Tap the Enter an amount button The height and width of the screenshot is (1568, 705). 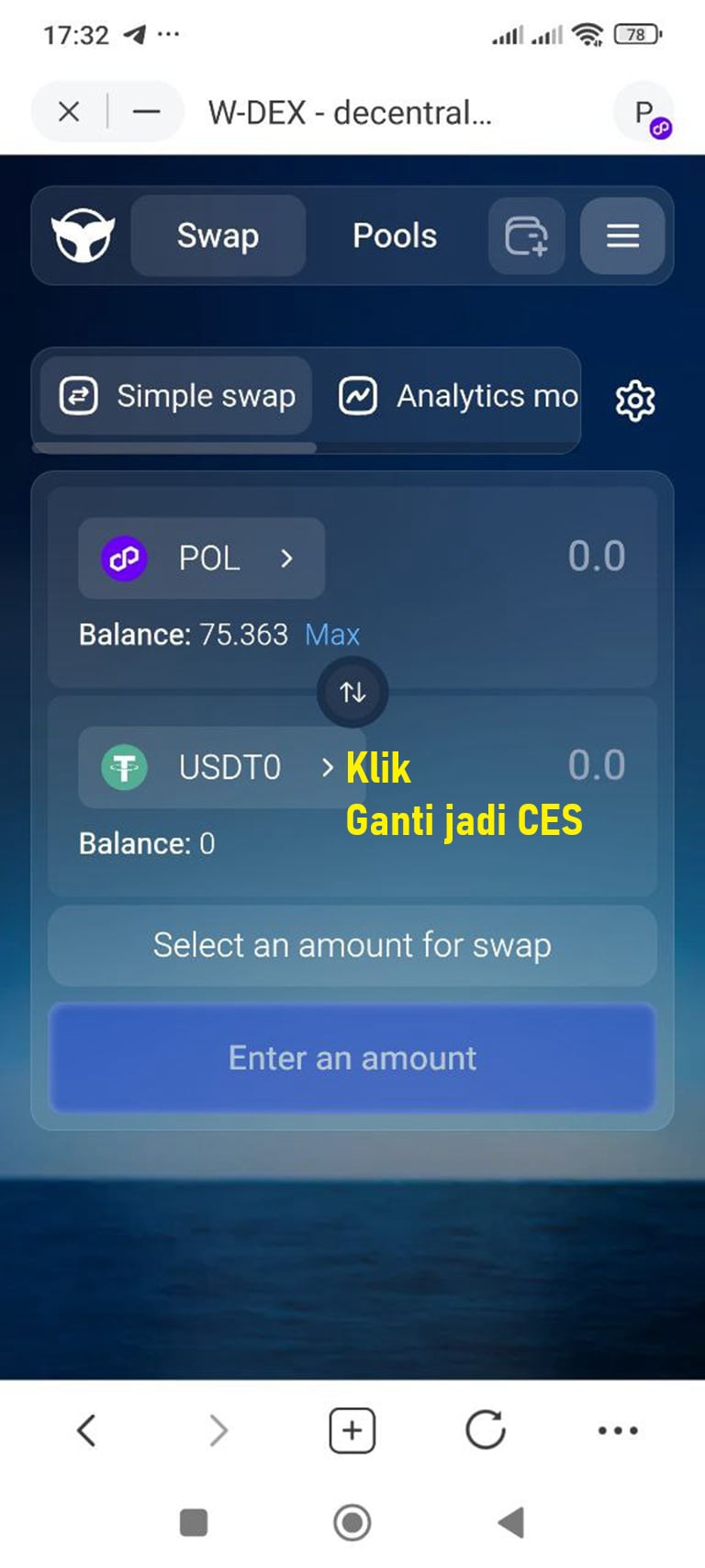click(x=352, y=1058)
